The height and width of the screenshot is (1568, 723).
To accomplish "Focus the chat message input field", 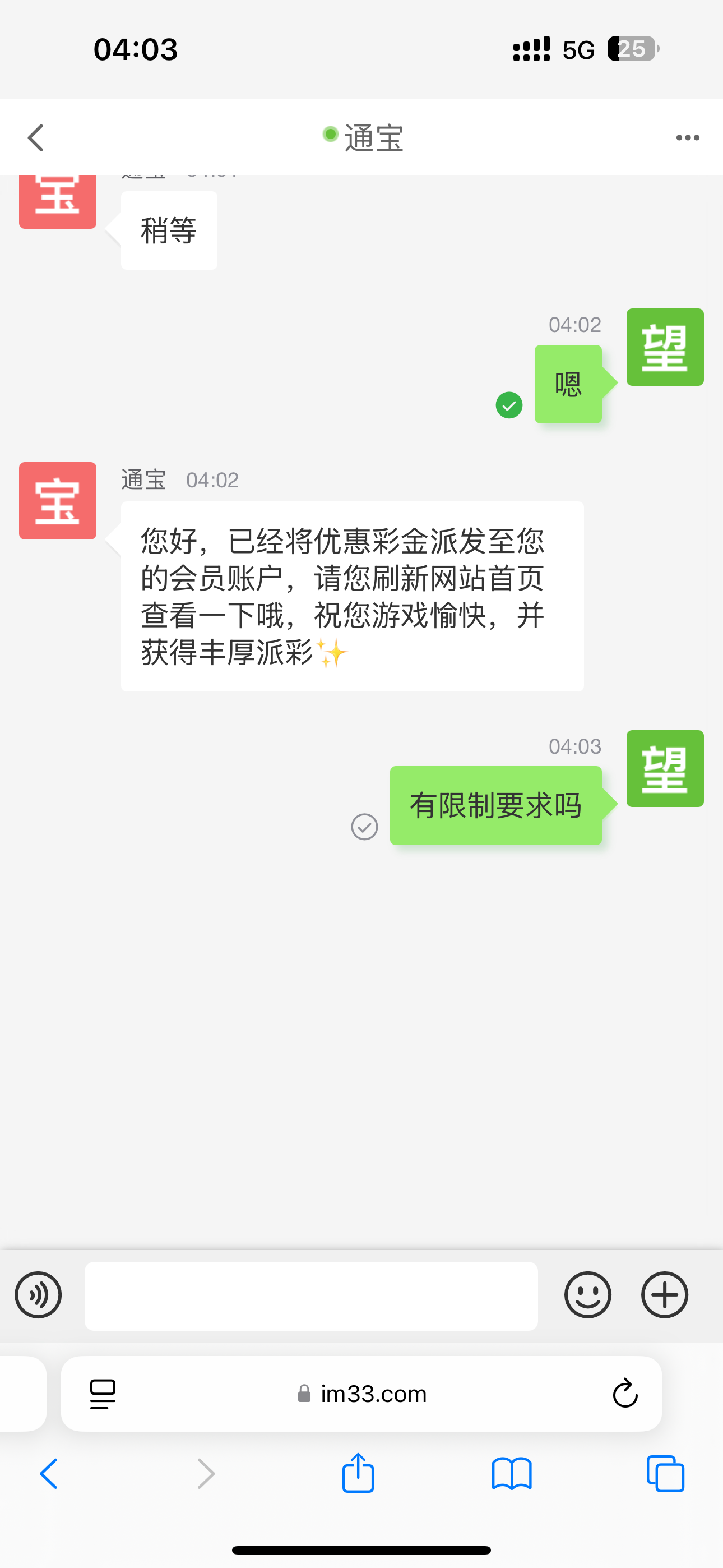I will (311, 1296).
